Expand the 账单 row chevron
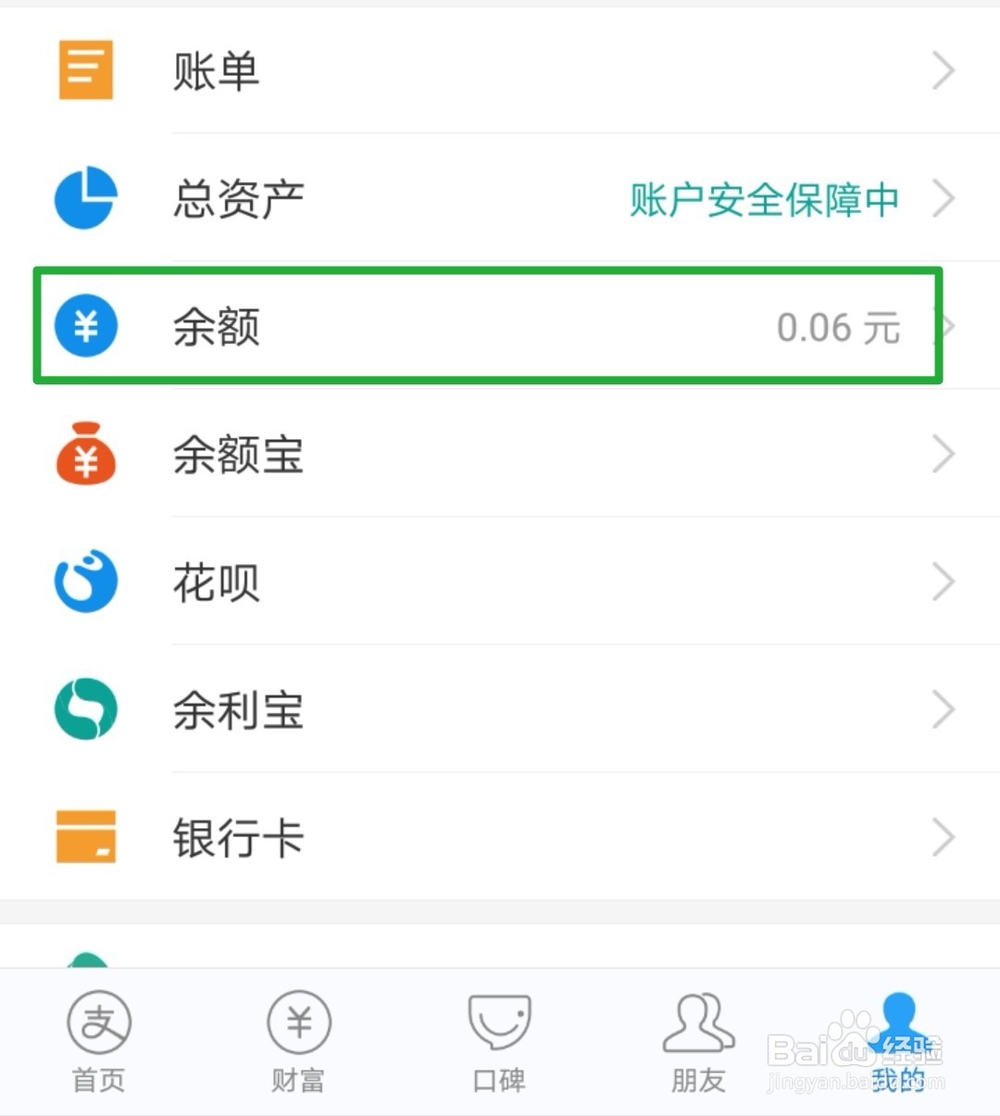The height and width of the screenshot is (1116, 1000). pos(943,69)
